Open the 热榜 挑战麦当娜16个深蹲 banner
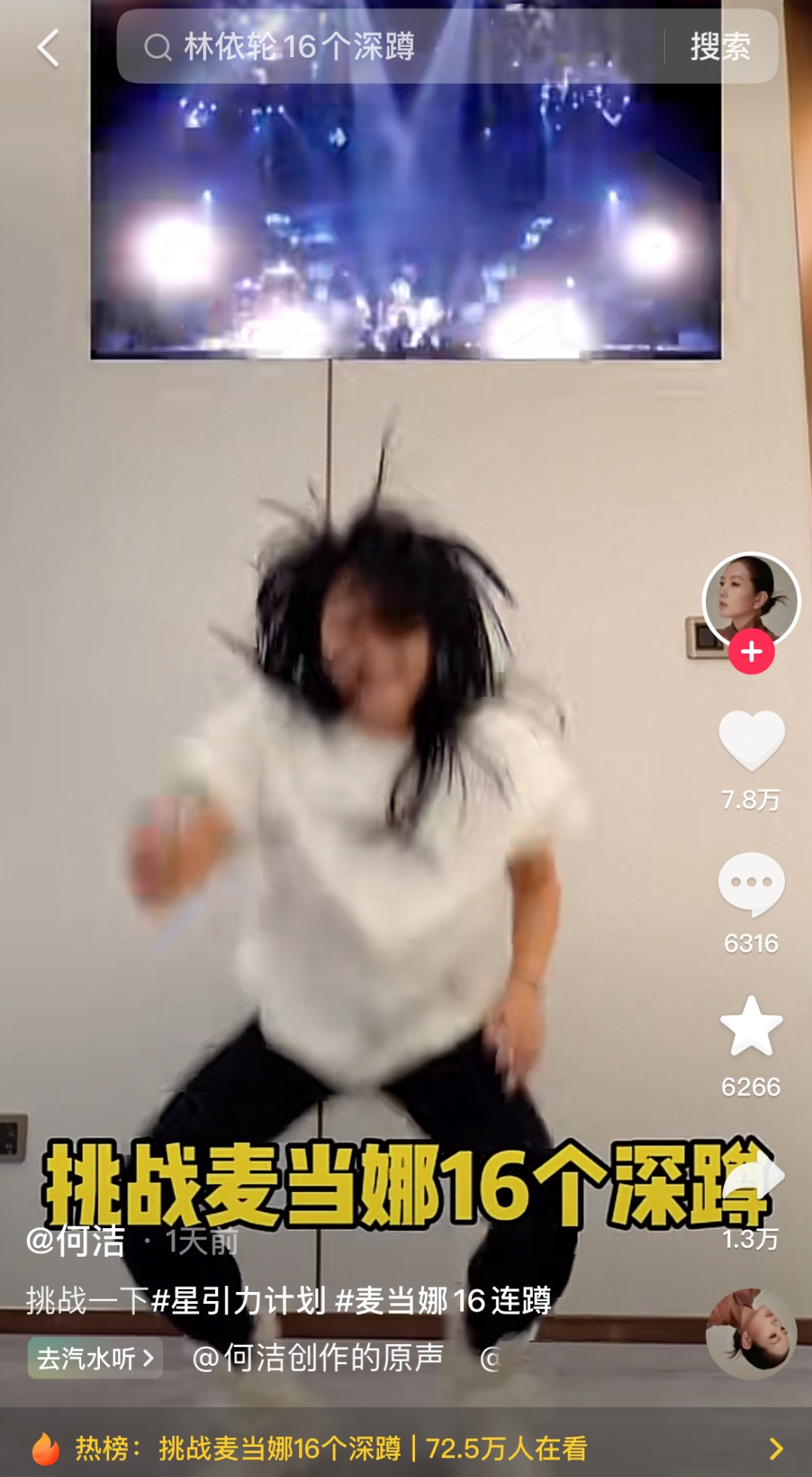812x1477 pixels. tap(406, 1448)
